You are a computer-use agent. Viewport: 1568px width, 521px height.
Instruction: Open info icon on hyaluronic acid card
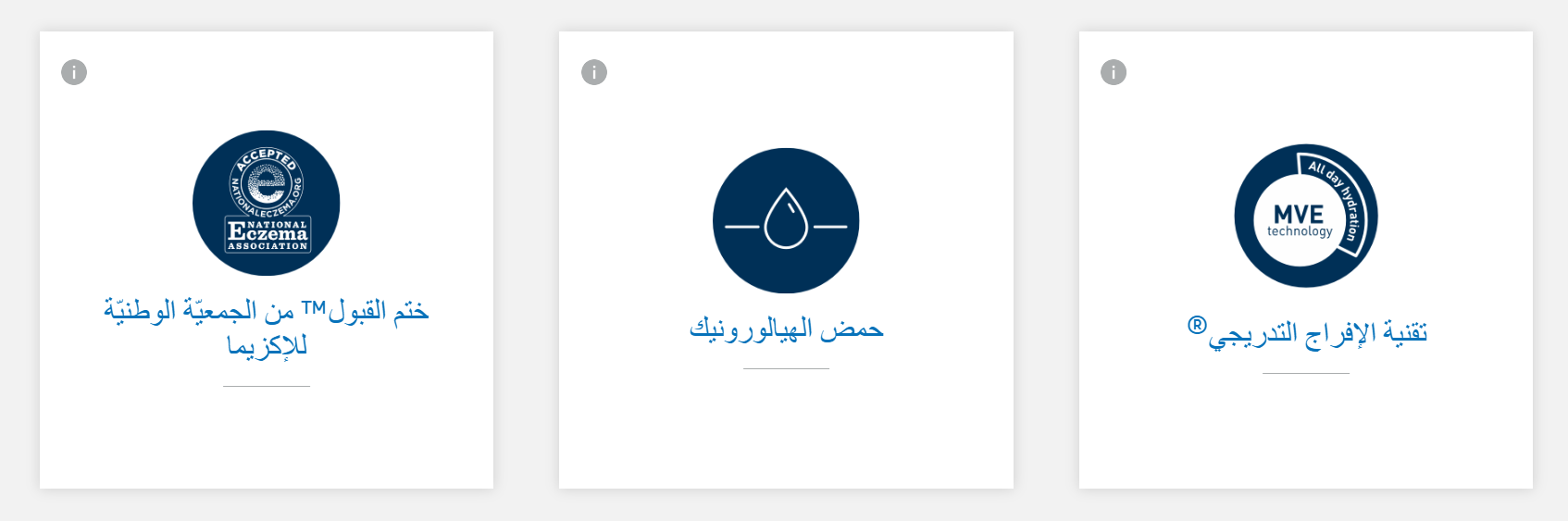(594, 72)
